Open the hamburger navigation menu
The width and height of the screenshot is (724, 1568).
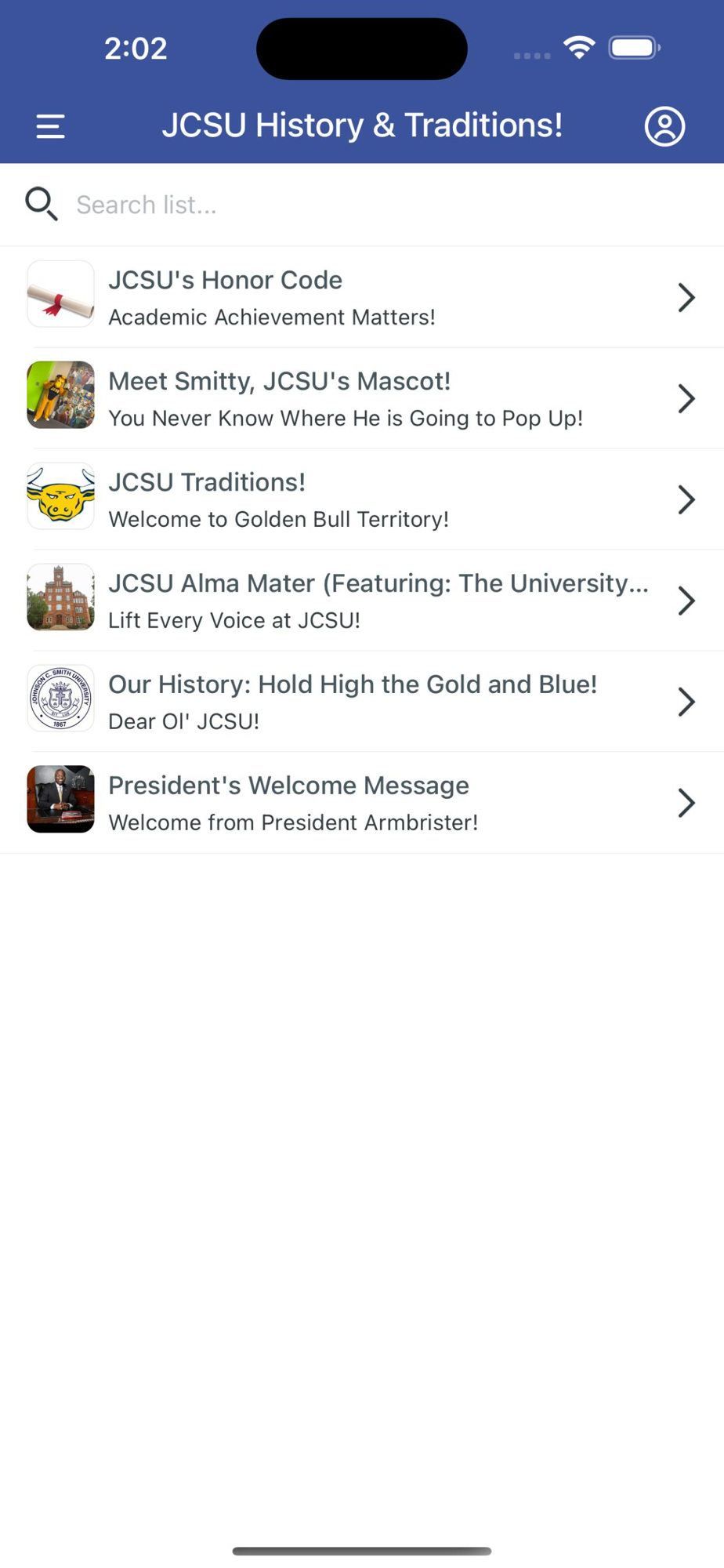[50, 126]
